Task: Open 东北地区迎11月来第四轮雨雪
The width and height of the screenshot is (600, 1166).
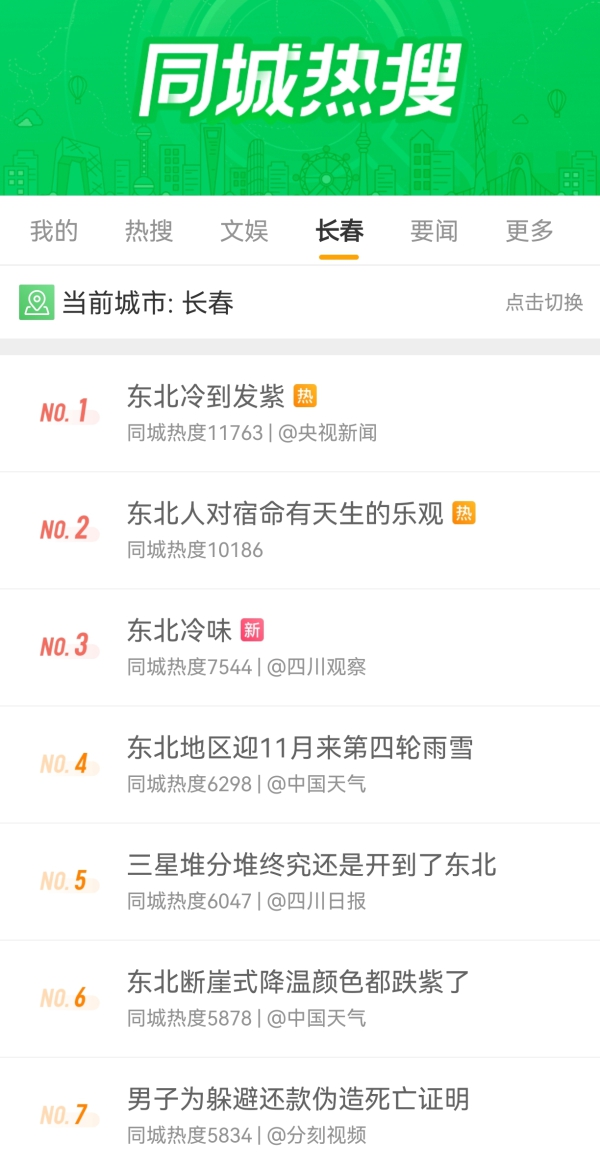Action: point(300,748)
